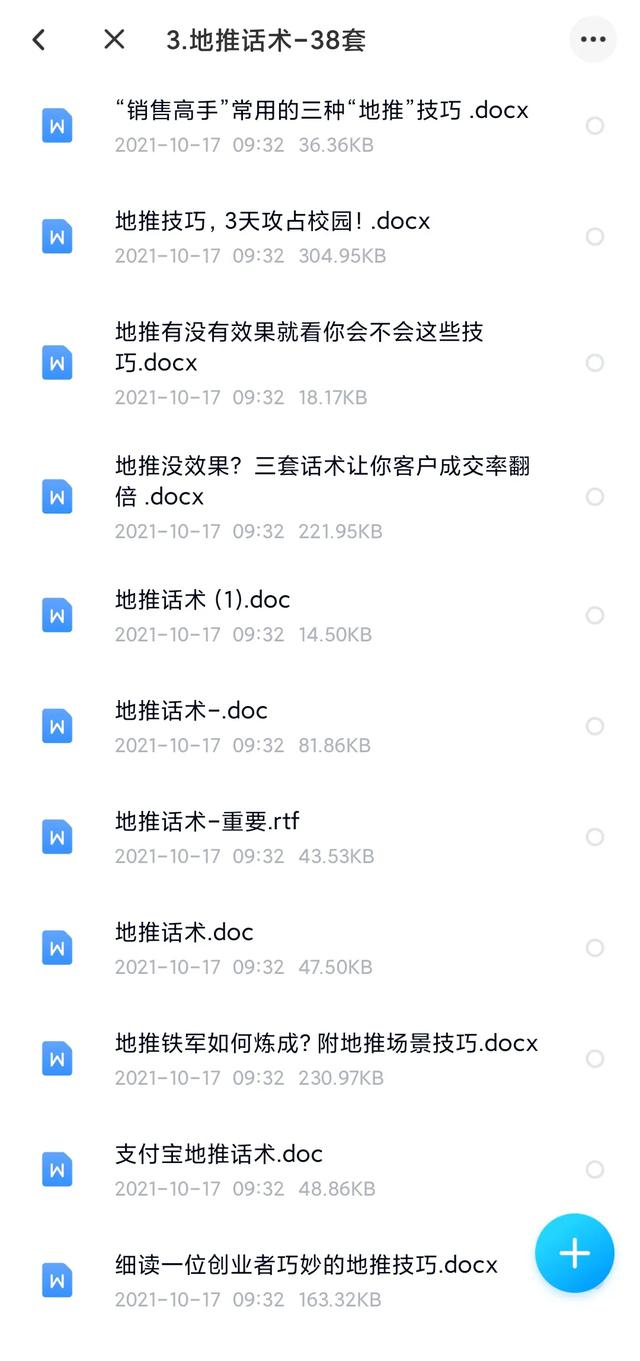Tap the blue plus floating button
The image size is (640, 1361).
pyautogui.click(x=574, y=1253)
